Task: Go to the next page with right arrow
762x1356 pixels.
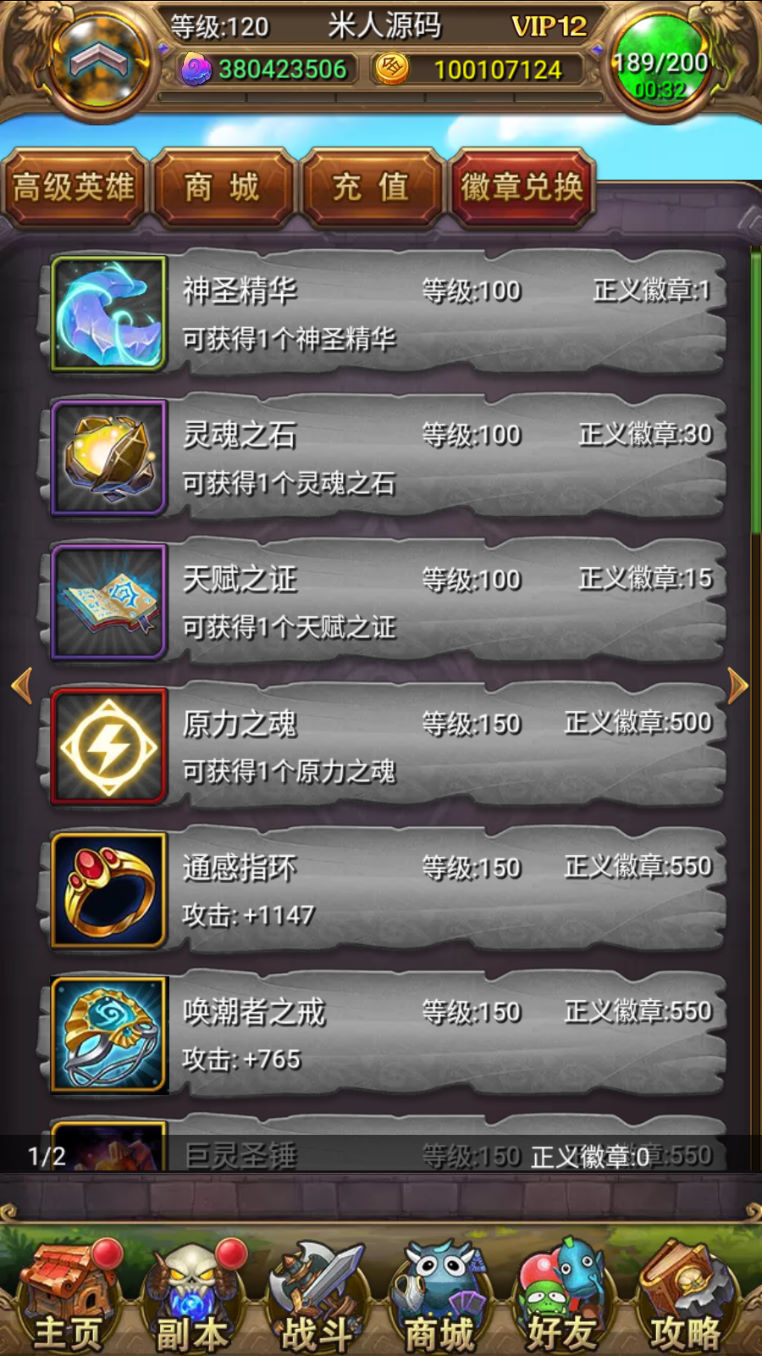Action: point(738,686)
